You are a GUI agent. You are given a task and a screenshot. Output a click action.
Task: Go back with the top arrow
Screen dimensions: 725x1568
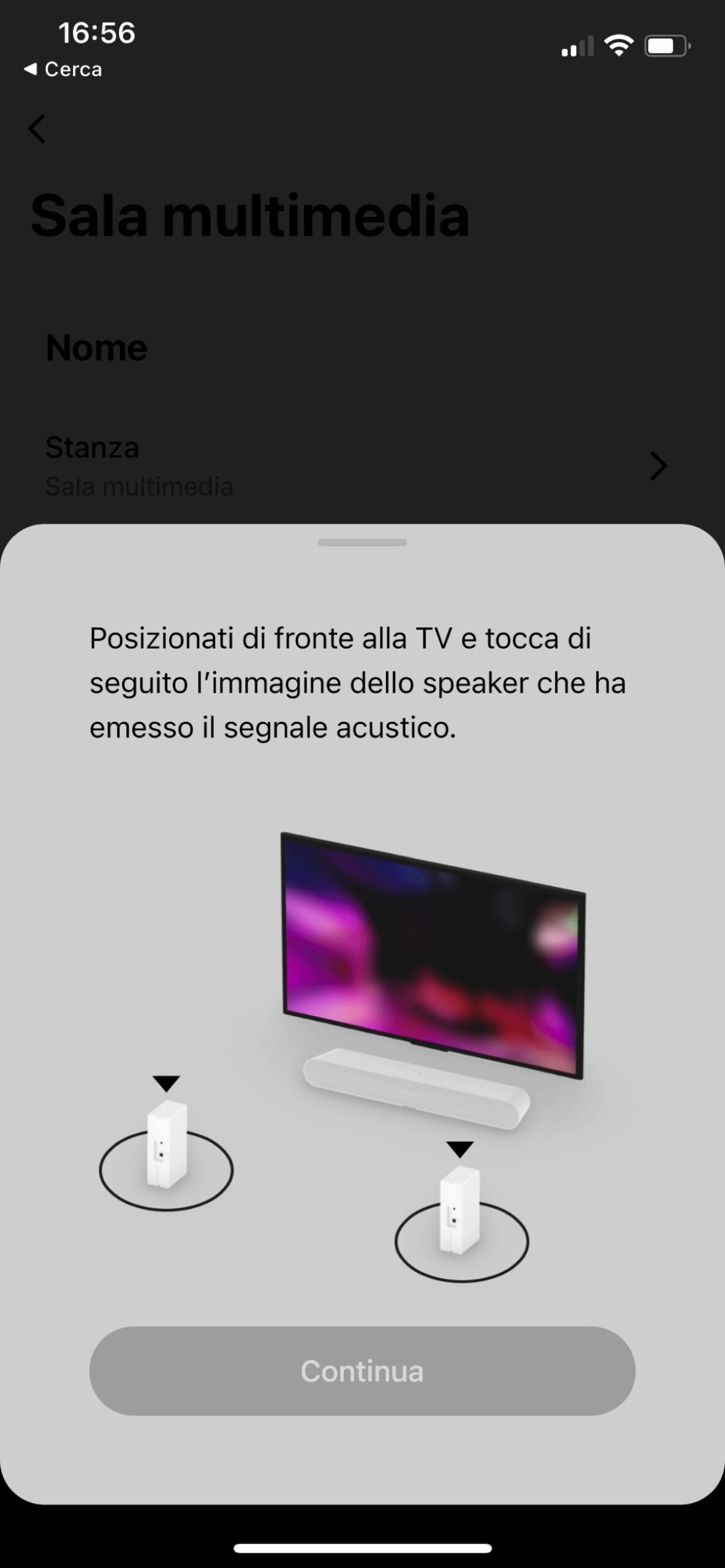coord(37,129)
